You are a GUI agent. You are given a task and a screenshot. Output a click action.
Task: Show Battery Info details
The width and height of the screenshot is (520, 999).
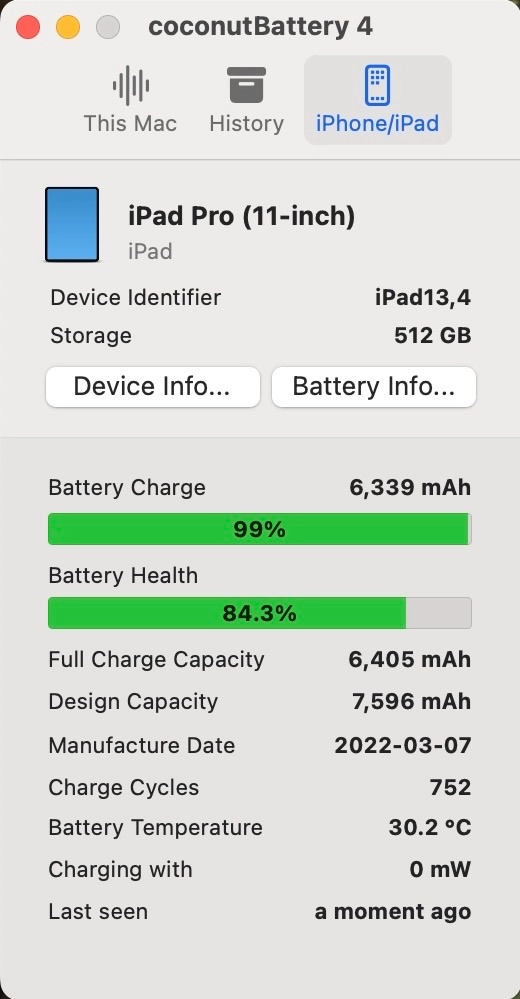(374, 387)
